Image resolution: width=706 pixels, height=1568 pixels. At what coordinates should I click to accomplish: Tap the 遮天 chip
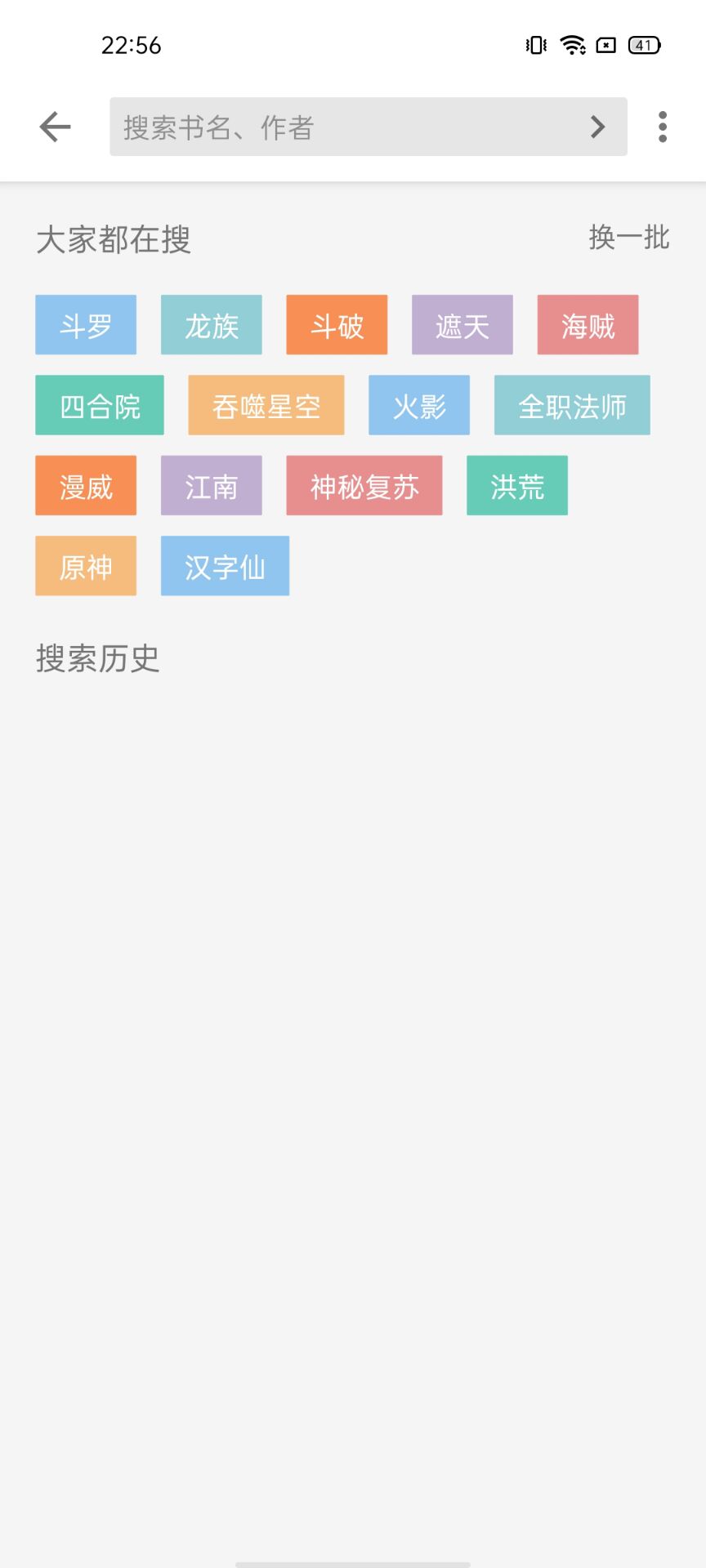(x=462, y=325)
